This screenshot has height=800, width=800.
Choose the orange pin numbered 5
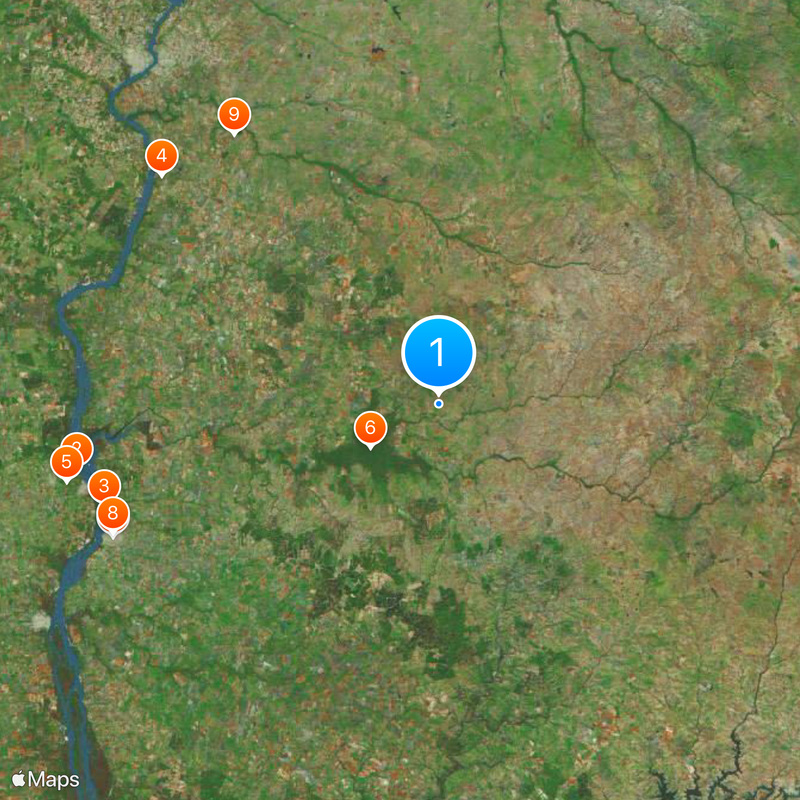[66, 462]
